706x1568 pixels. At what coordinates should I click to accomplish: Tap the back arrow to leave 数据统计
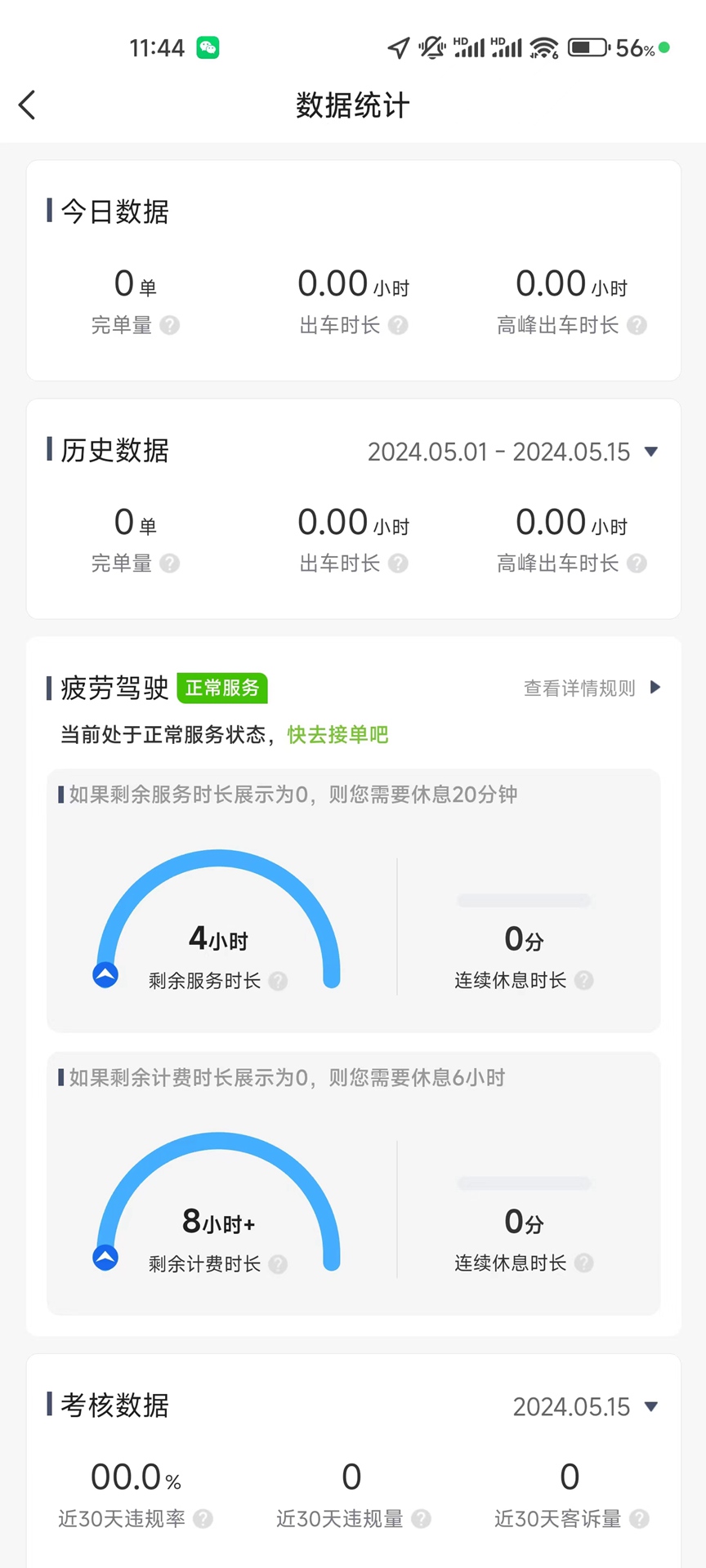pos(27,105)
